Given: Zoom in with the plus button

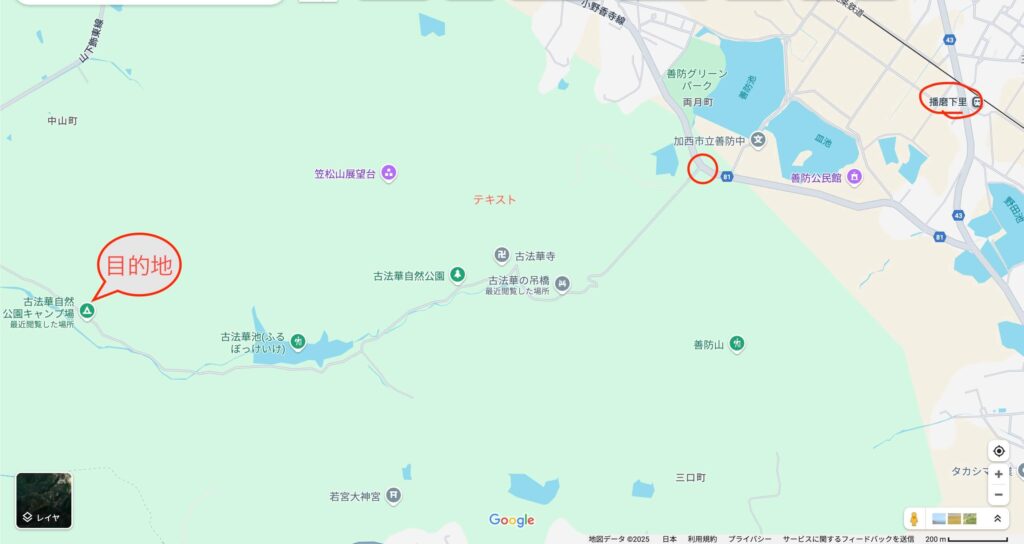Looking at the screenshot, I should (998, 474).
